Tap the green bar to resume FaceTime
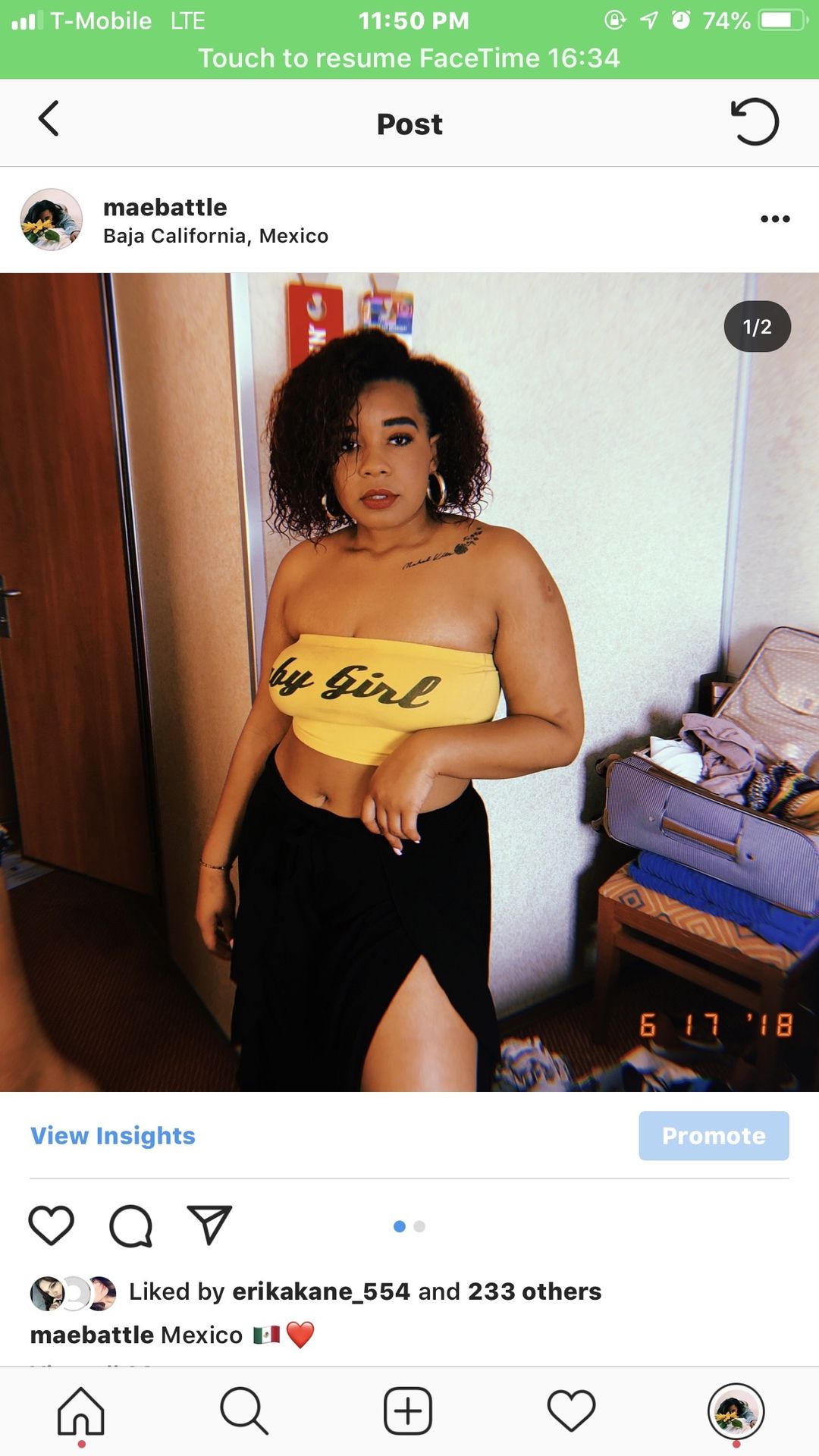 [x=409, y=58]
